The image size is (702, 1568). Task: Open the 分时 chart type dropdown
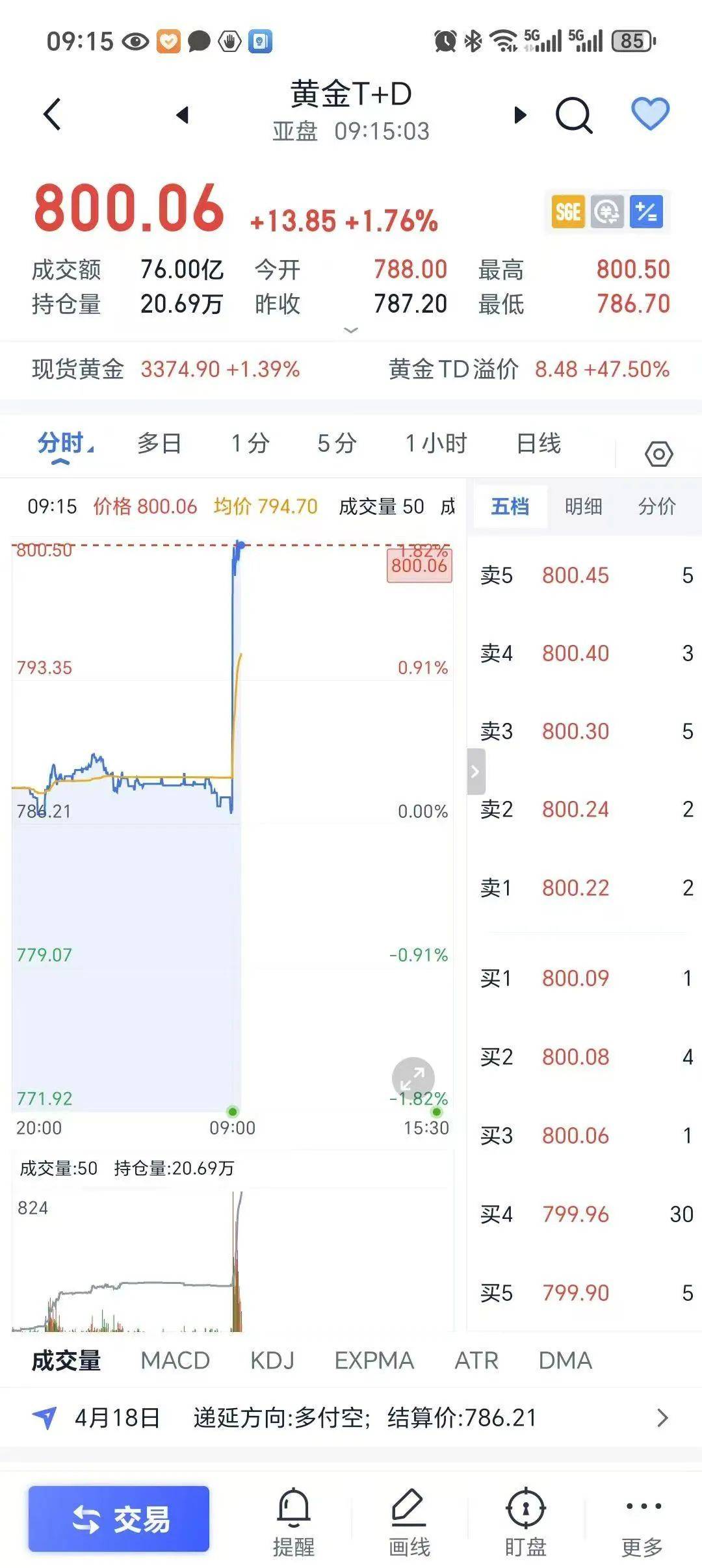(x=62, y=444)
